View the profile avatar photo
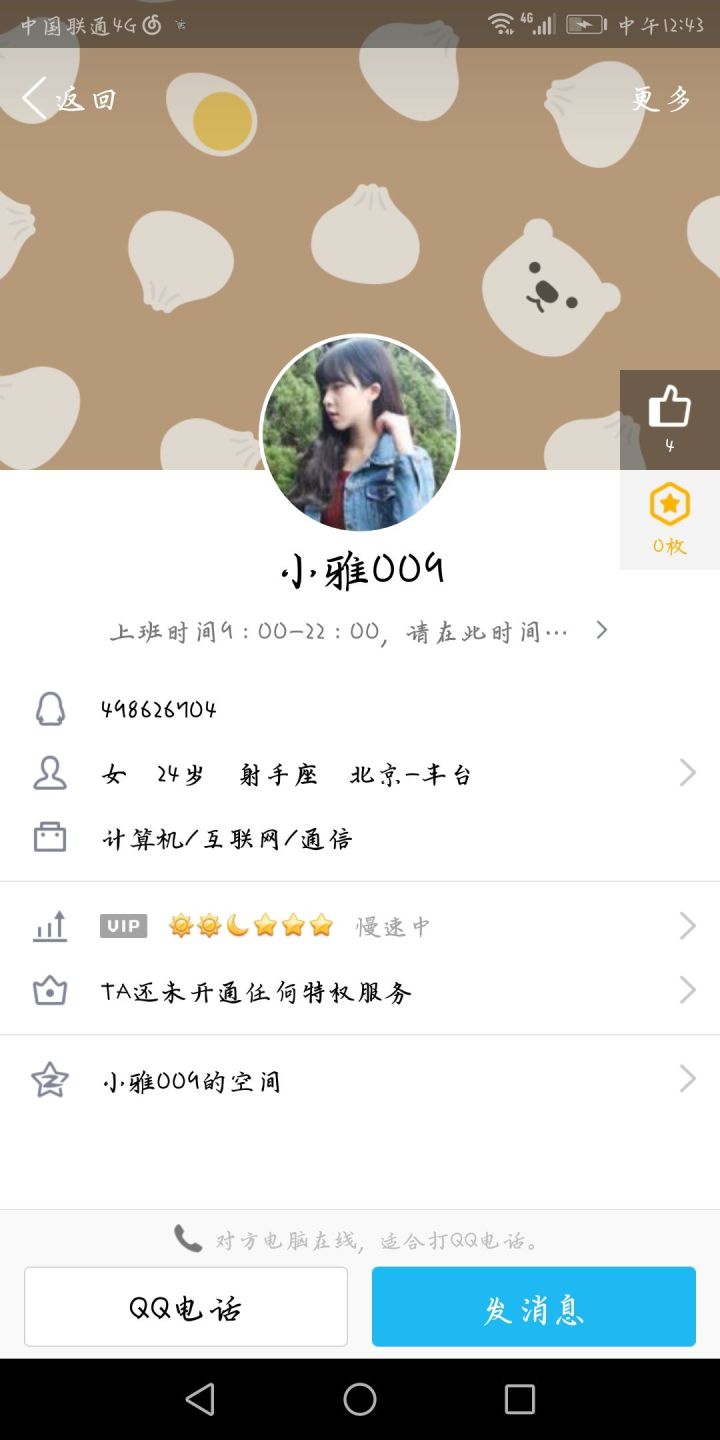Screen dimensions: 720x1440 [360, 433]
